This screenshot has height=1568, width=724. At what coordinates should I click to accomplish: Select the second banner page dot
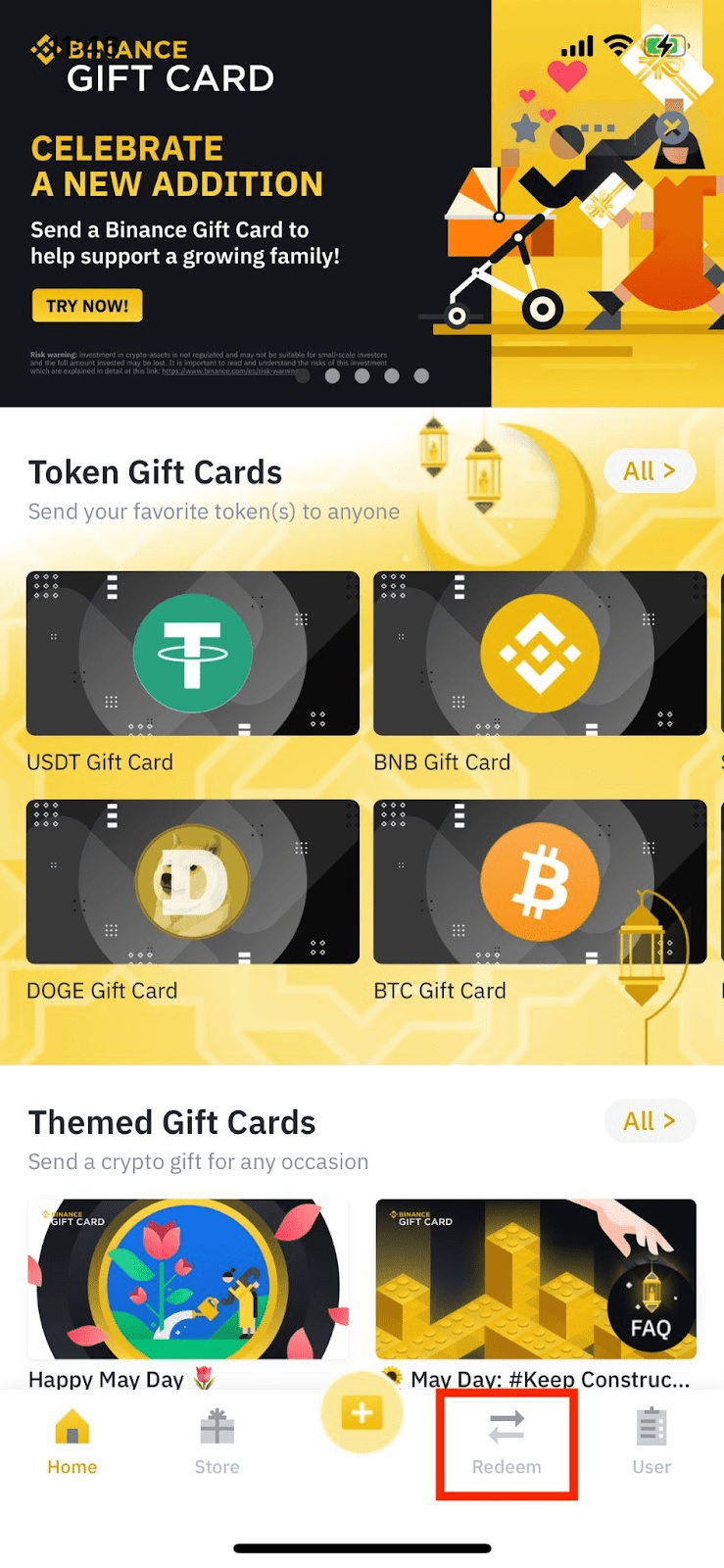(x=333, y=375)
